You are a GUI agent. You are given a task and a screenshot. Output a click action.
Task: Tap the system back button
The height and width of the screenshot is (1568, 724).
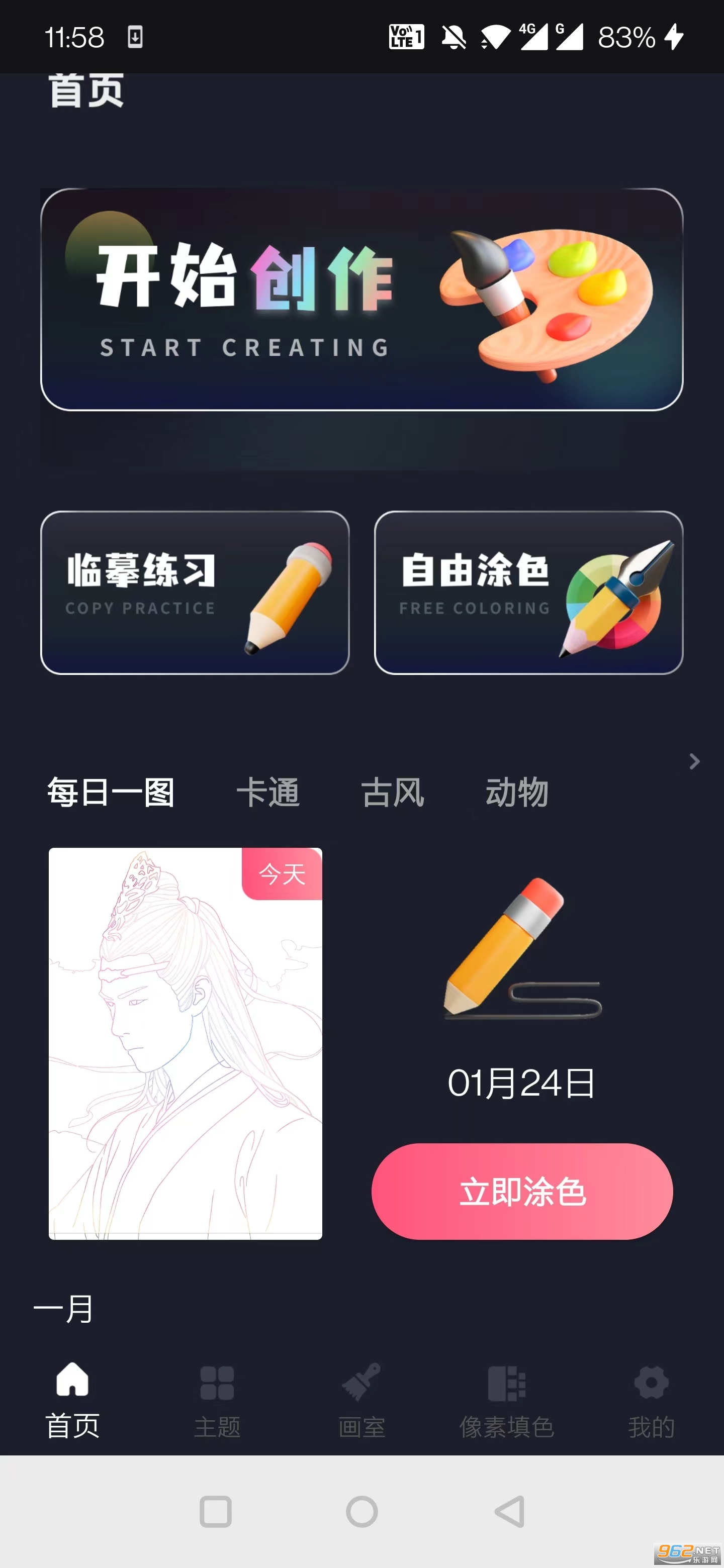click(510, 1511)
